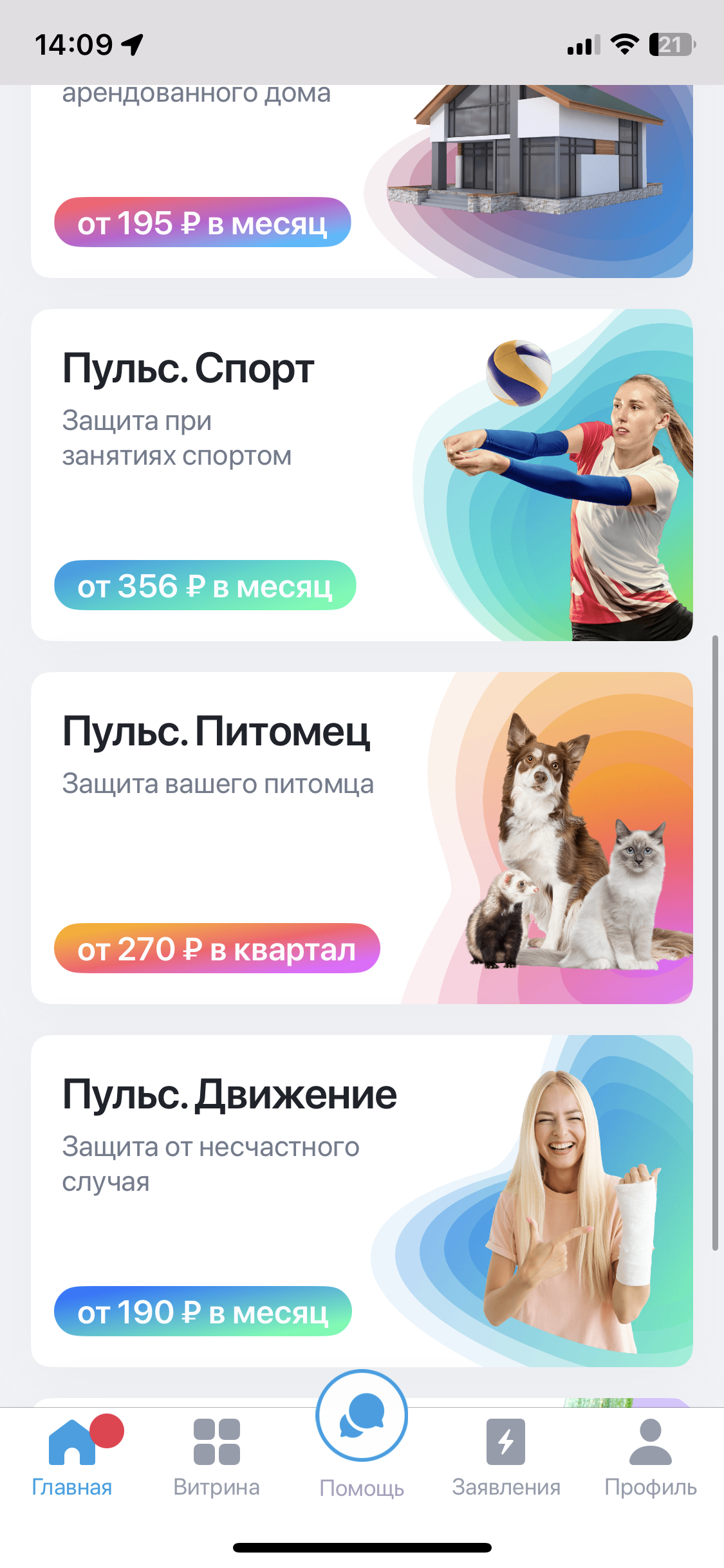Tap the от 270 ₽ в квартал button
The height and width of the screenshot is (1568, 724).
coord(217,949)
